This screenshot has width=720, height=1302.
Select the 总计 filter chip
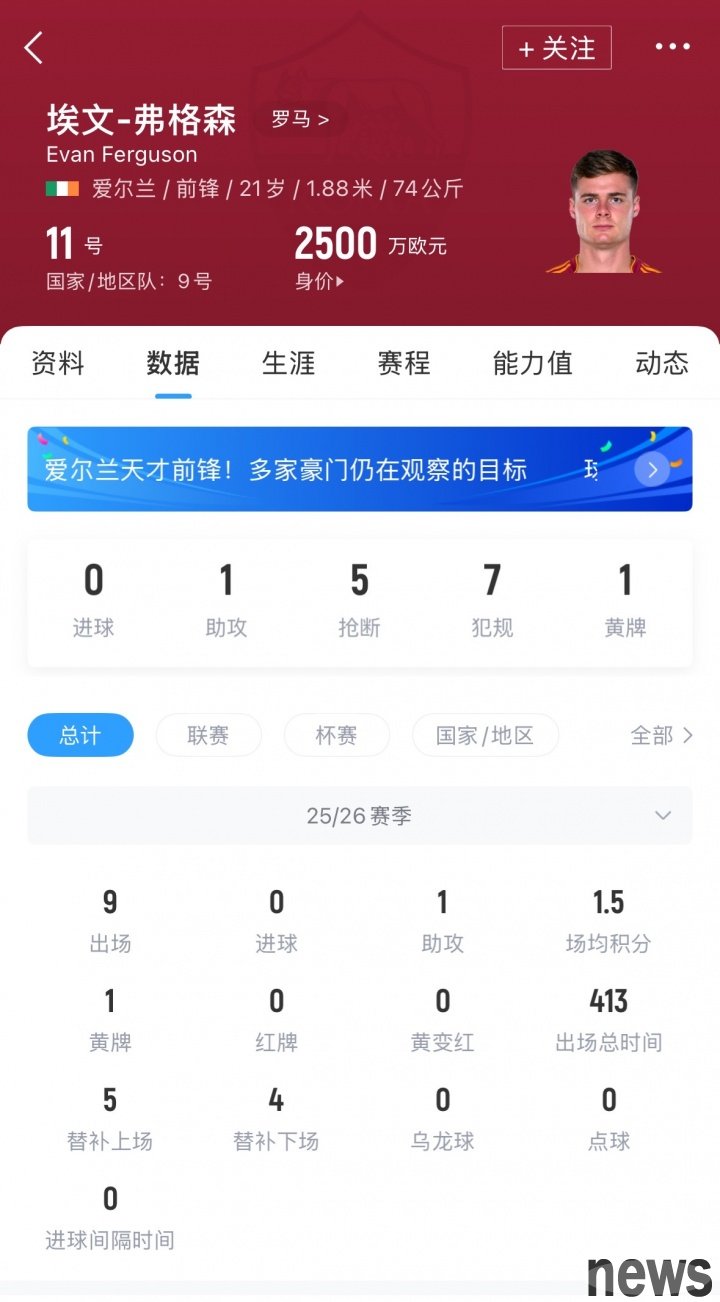coord(80,735)
